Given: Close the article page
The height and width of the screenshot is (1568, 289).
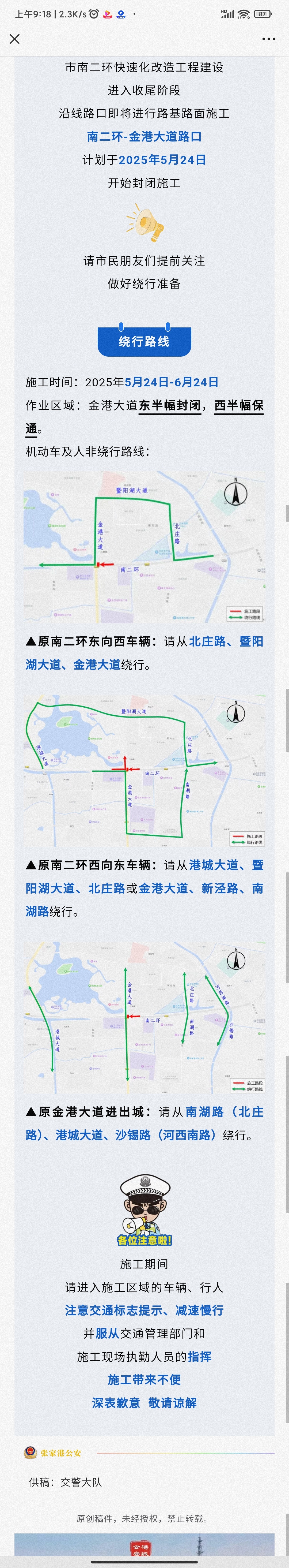Looking at the screenshot, I should pyautogui.click(x=15, y=39).
